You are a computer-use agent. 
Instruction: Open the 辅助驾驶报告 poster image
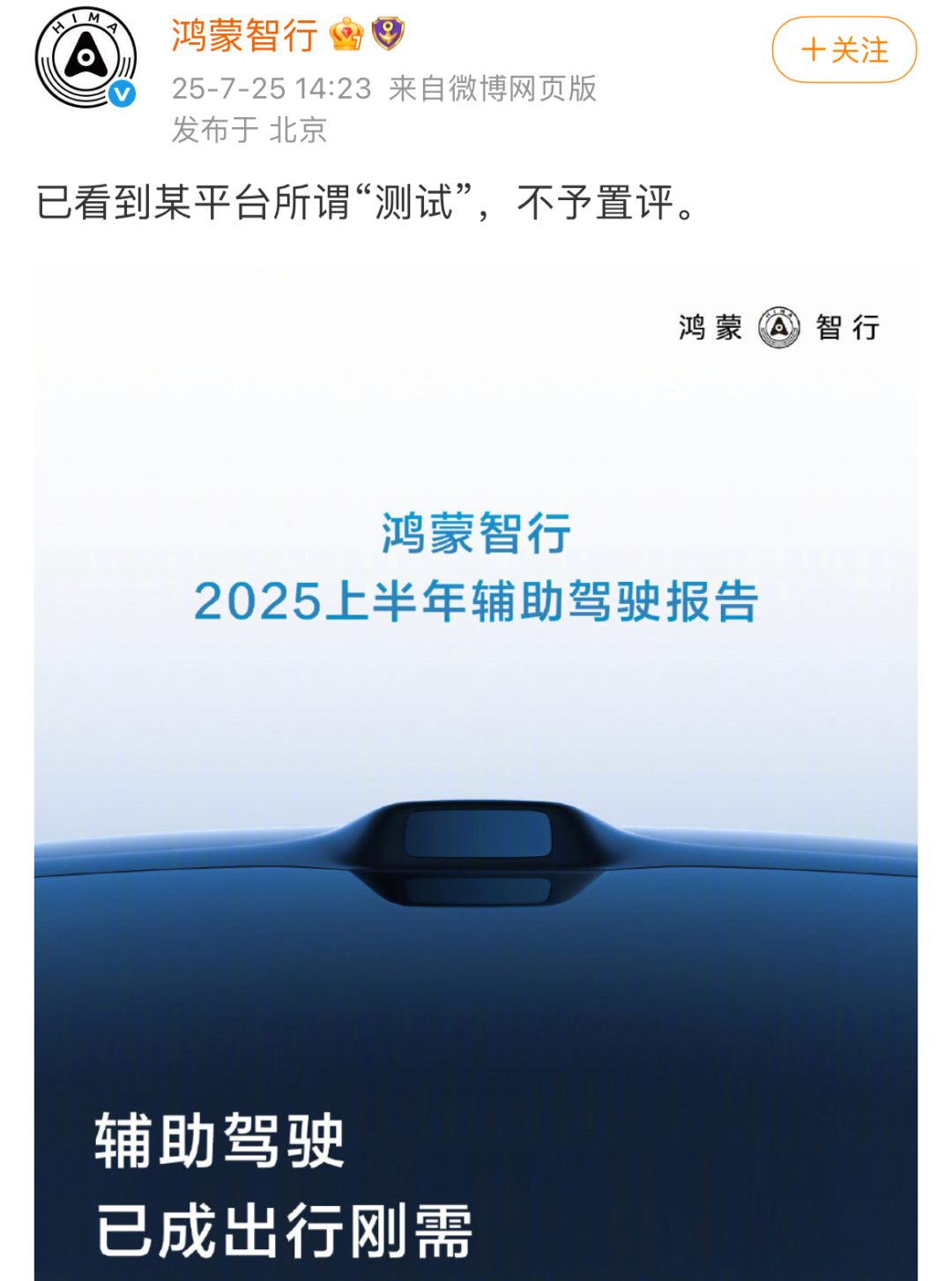[476, 774]
